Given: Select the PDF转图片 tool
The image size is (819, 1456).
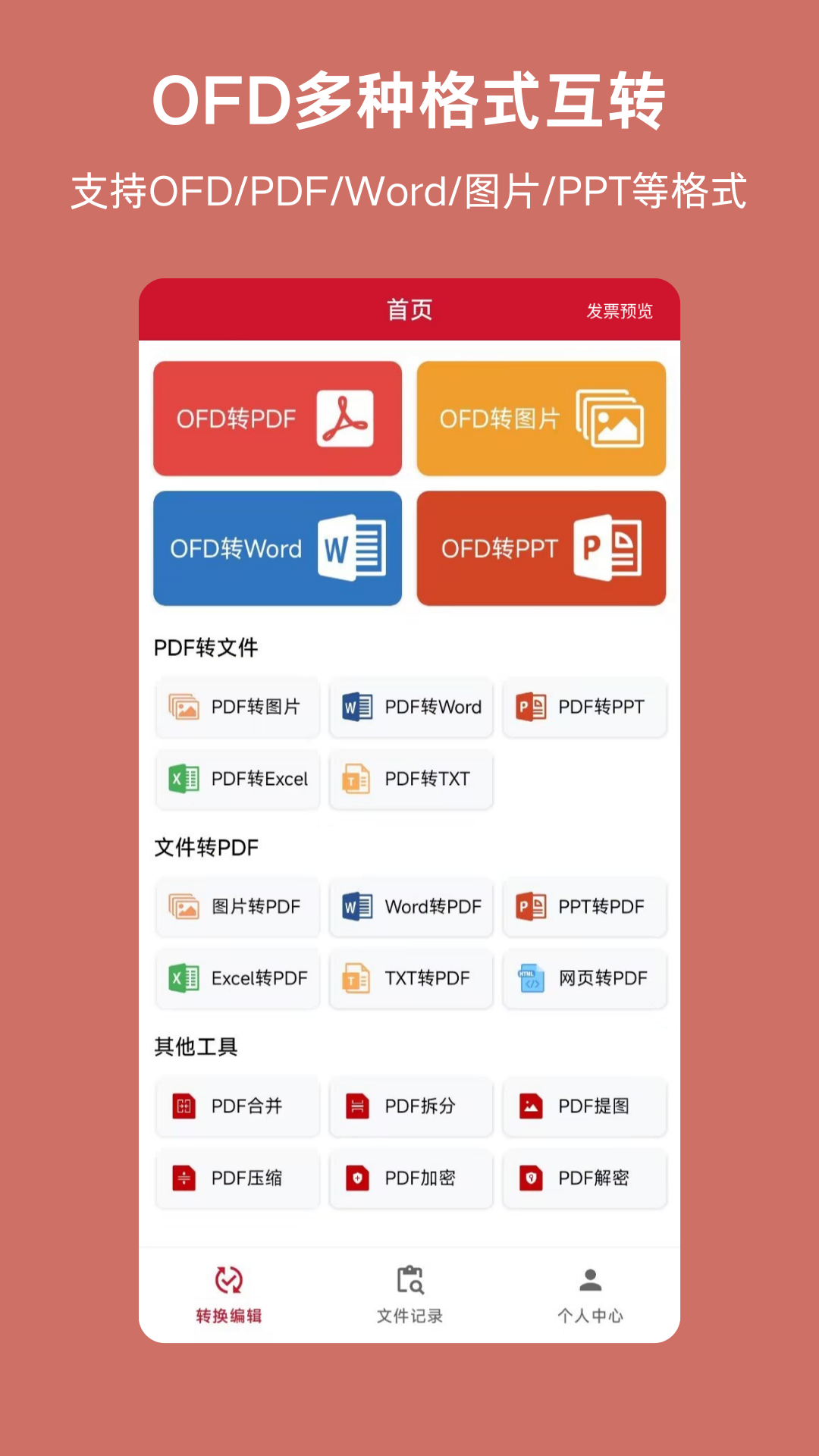Looking at the screenshot, I should click(x=237, y=708).
